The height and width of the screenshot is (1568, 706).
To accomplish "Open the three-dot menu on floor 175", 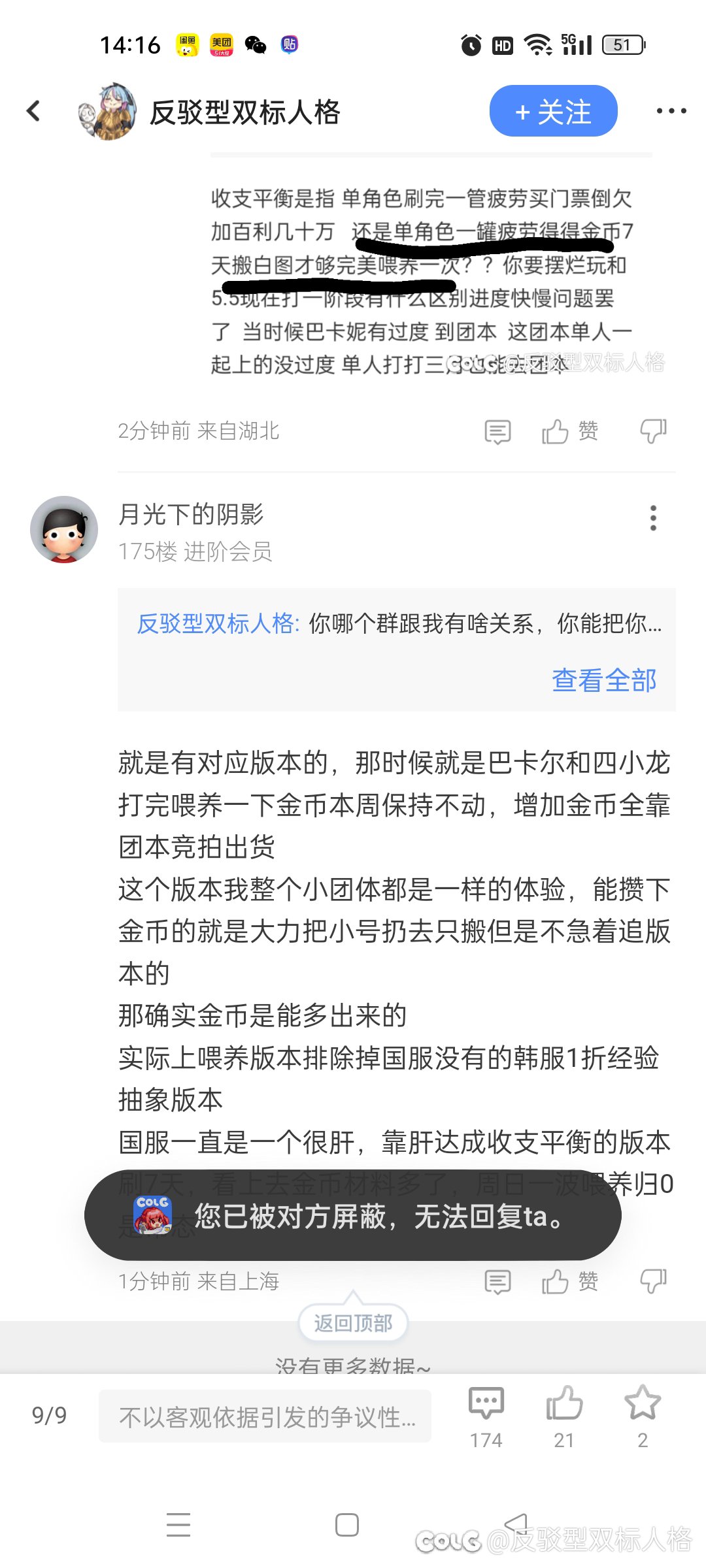I will [x=653, y=518].
